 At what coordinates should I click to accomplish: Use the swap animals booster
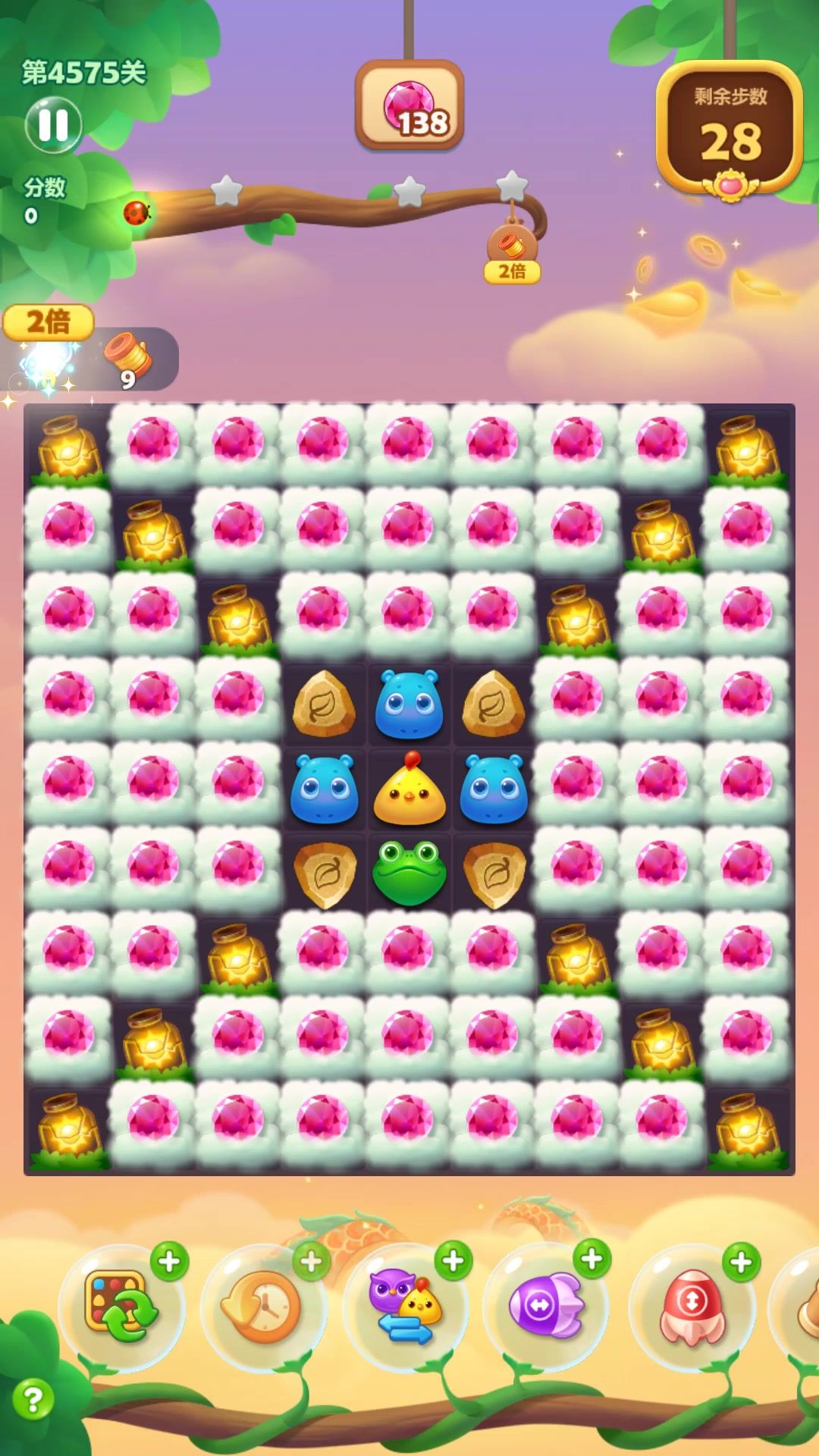[405, 1306]
